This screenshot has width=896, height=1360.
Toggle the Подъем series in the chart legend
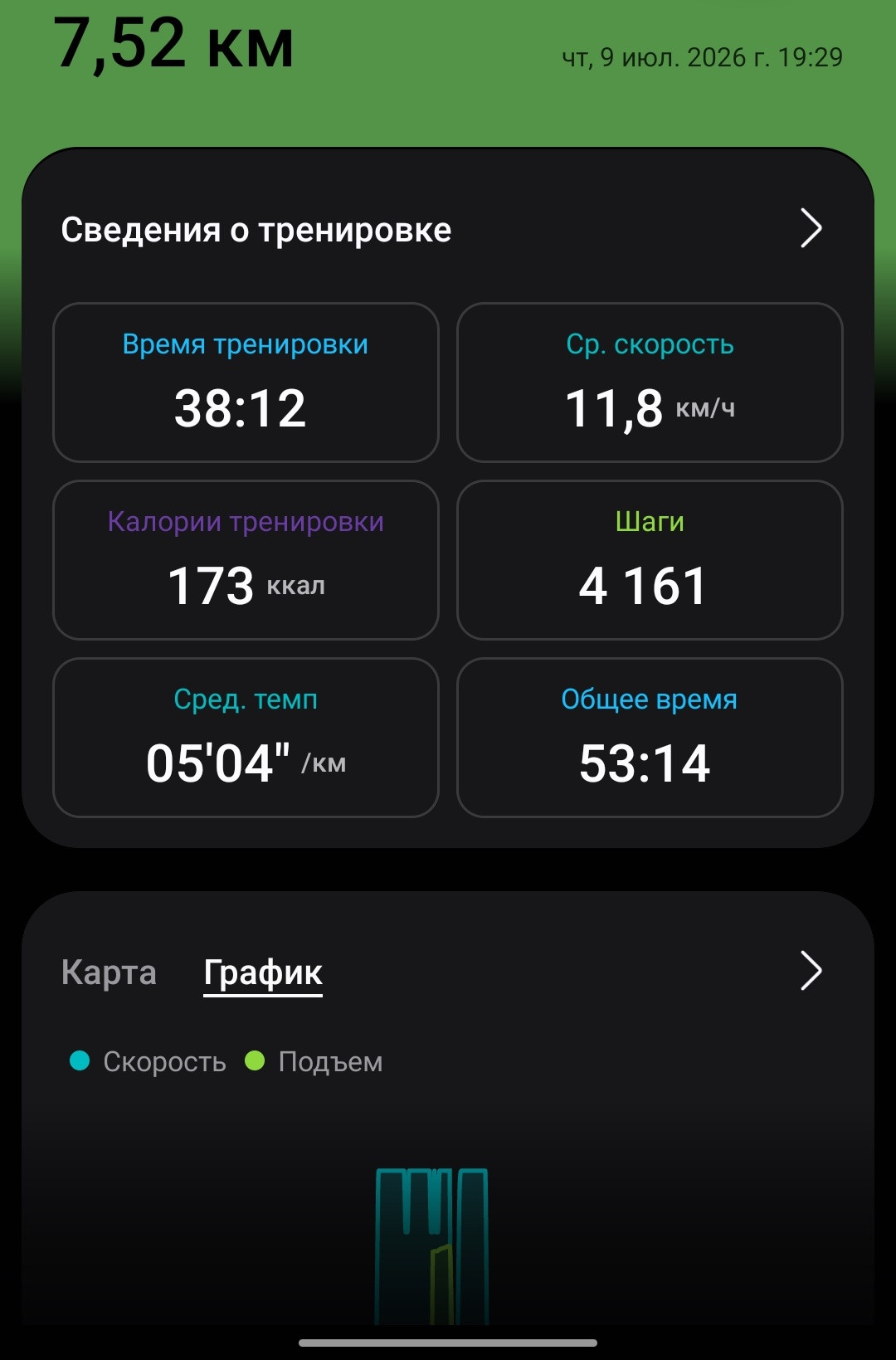[314, 1061]
